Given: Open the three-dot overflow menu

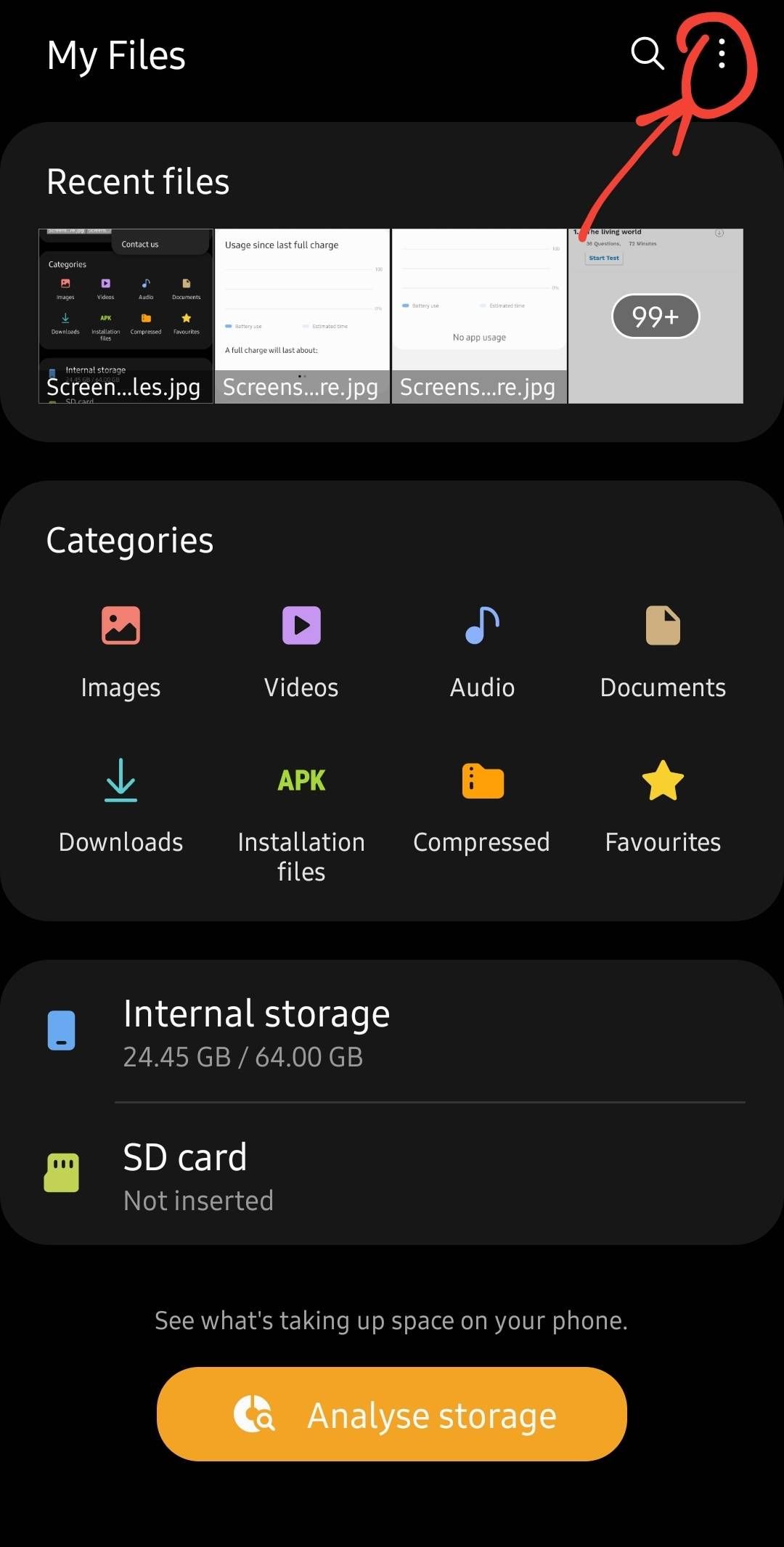Looking at the screenshot, I should pyautogui.click(x=721, y=54).
